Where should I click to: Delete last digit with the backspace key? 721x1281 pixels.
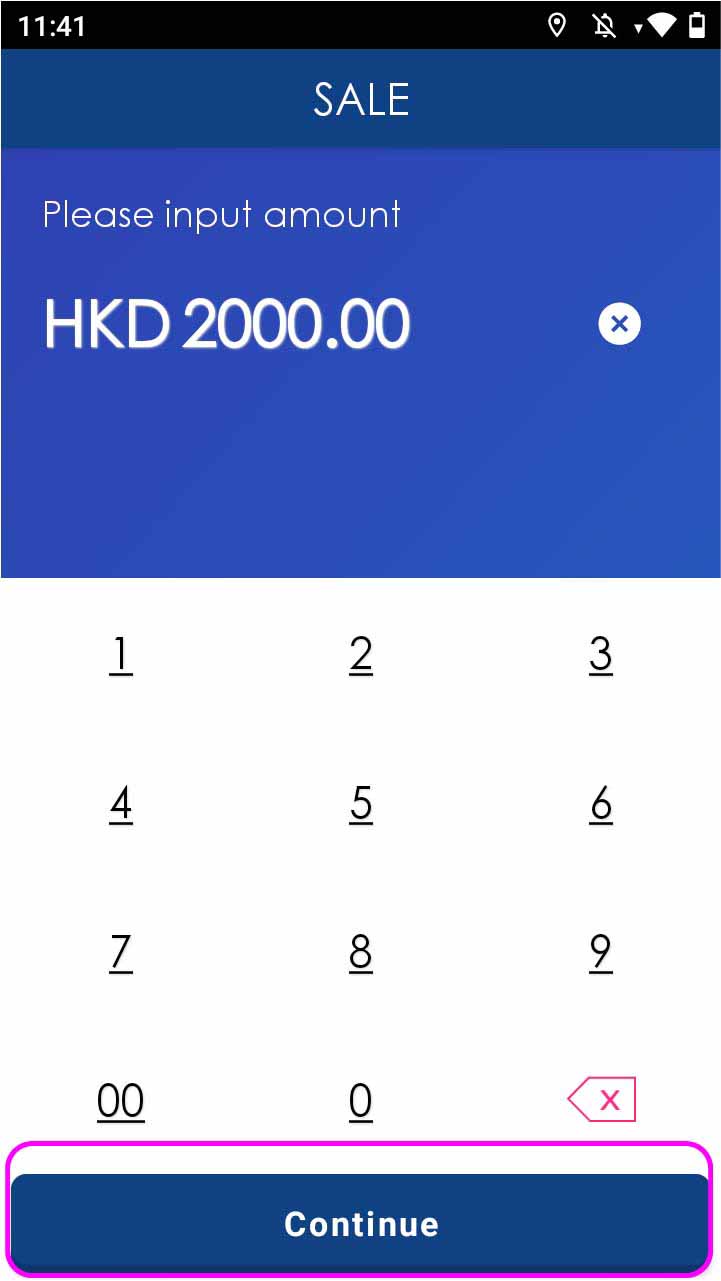[x=601, y=1100]
